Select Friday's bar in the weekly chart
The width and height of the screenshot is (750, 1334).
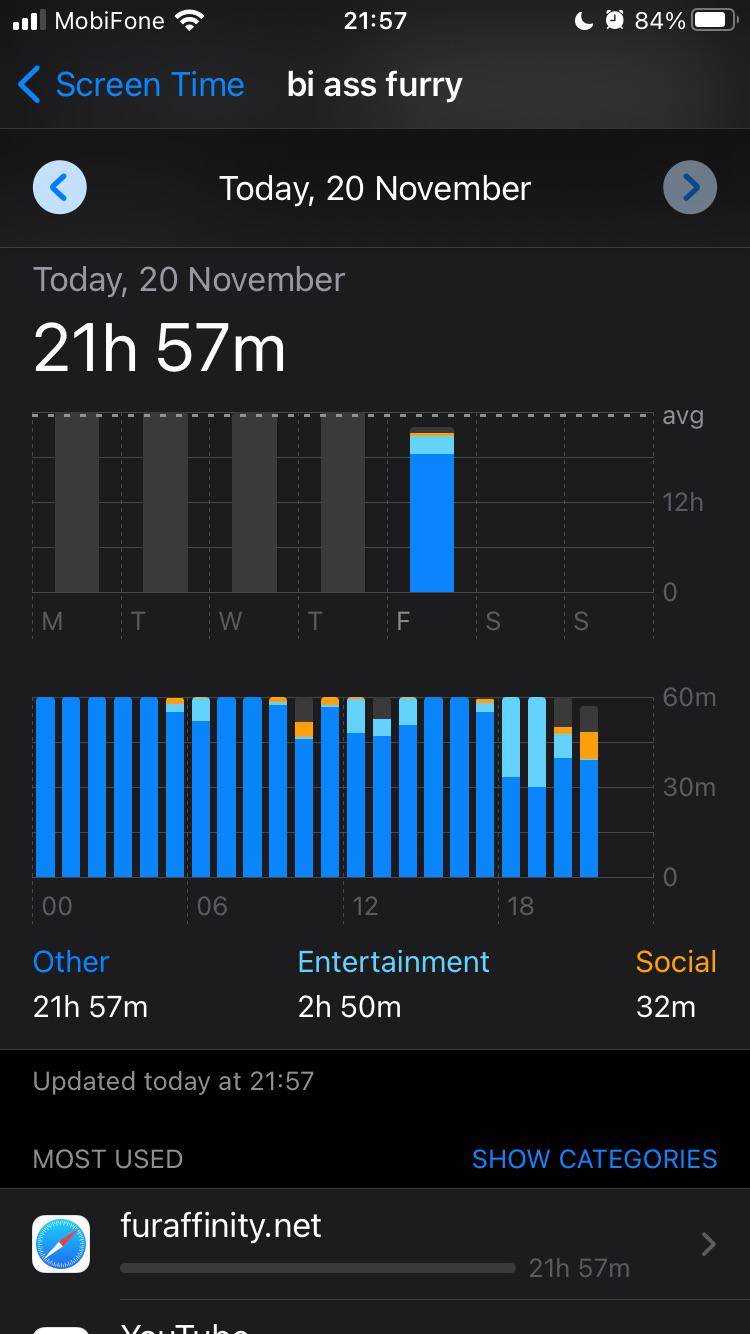click(432, 510)
